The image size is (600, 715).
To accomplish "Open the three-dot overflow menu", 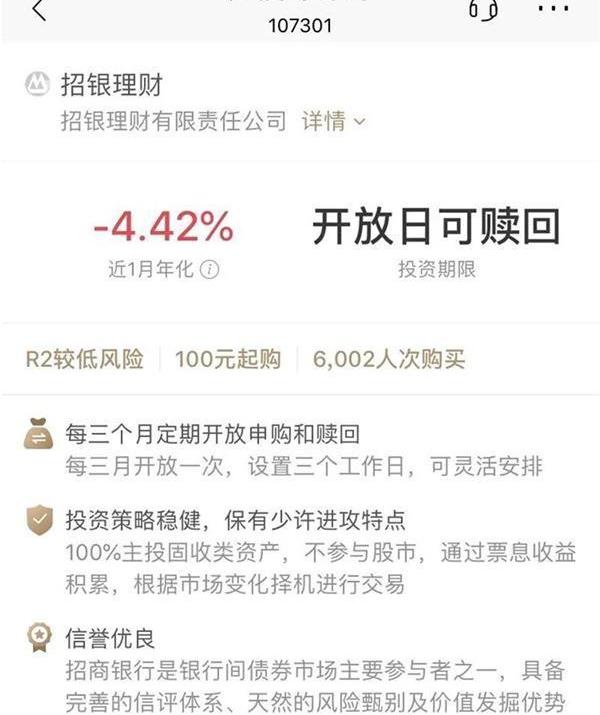I will (x=552, y=8).
